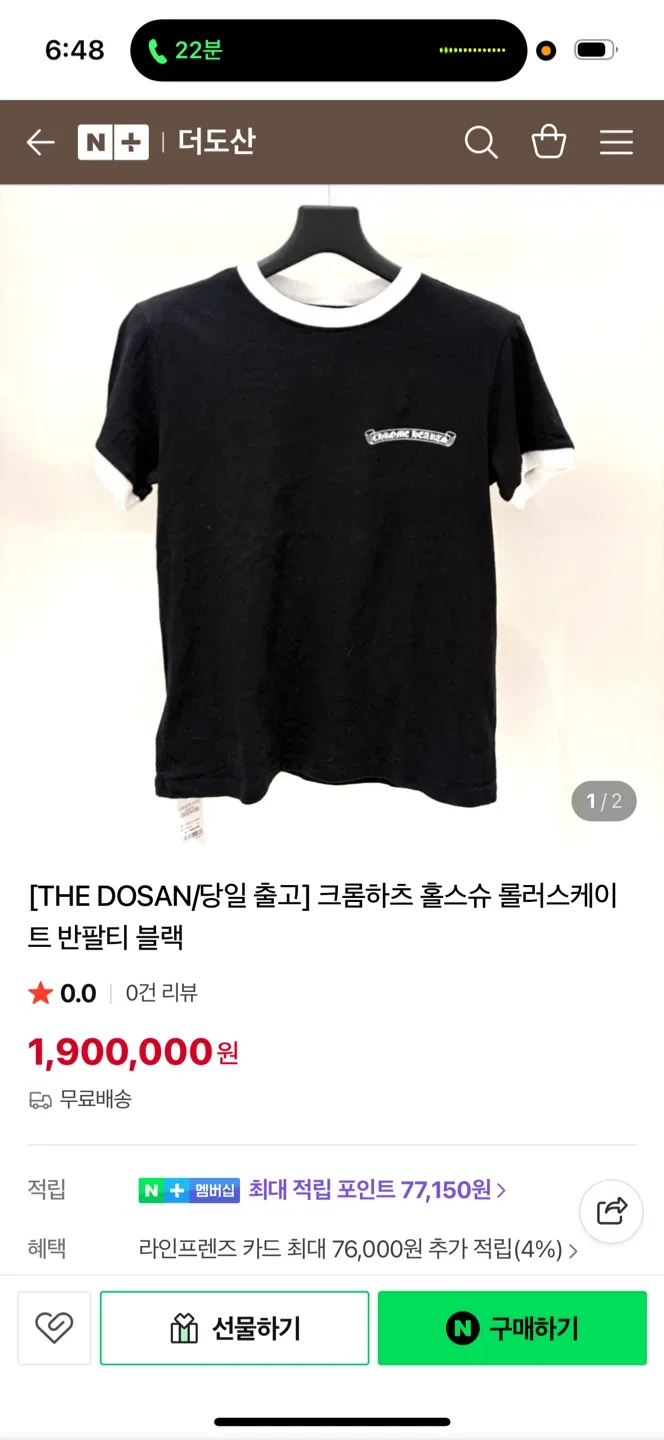Add this item to wishlist
The width and height of the screenshot is (664, 1440).
54,1328
